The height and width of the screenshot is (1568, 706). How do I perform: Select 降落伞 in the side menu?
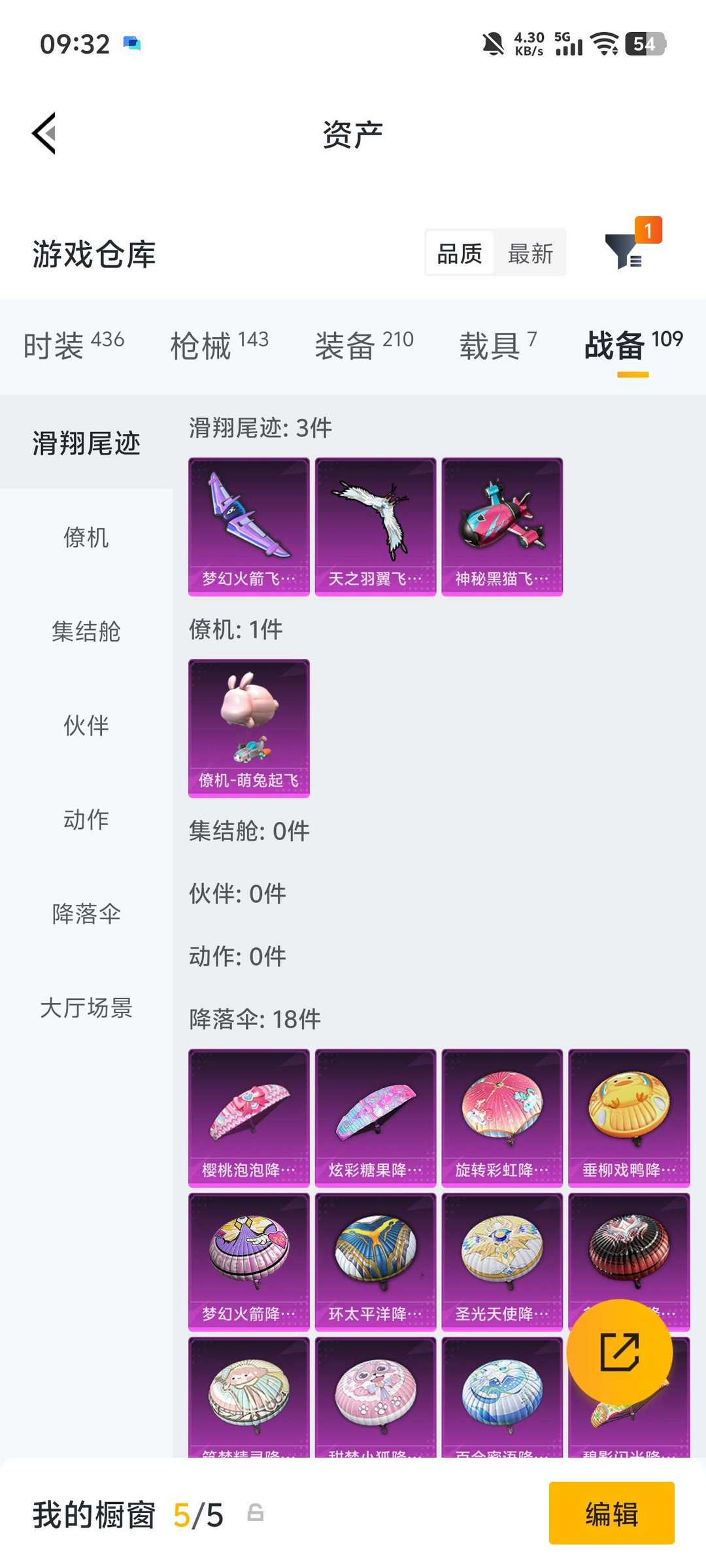click(x=86, y=913)
